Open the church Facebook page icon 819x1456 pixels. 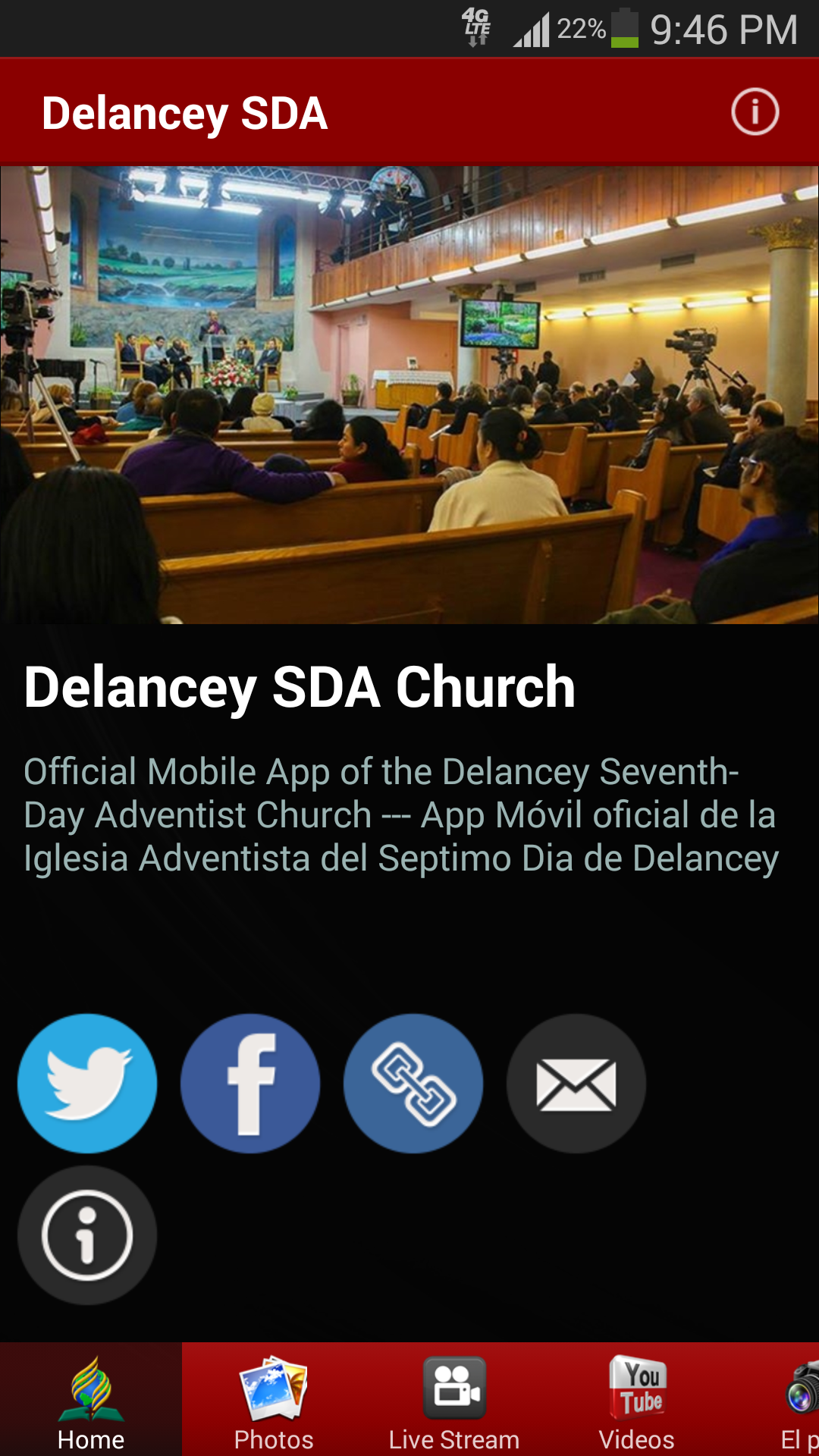(250, 1083)
